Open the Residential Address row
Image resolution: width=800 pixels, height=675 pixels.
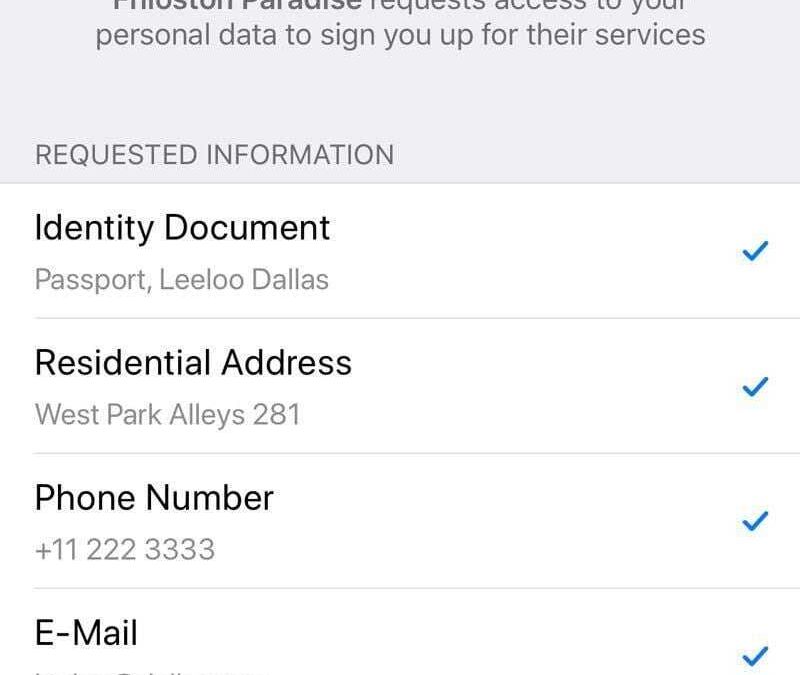point(400,386)
